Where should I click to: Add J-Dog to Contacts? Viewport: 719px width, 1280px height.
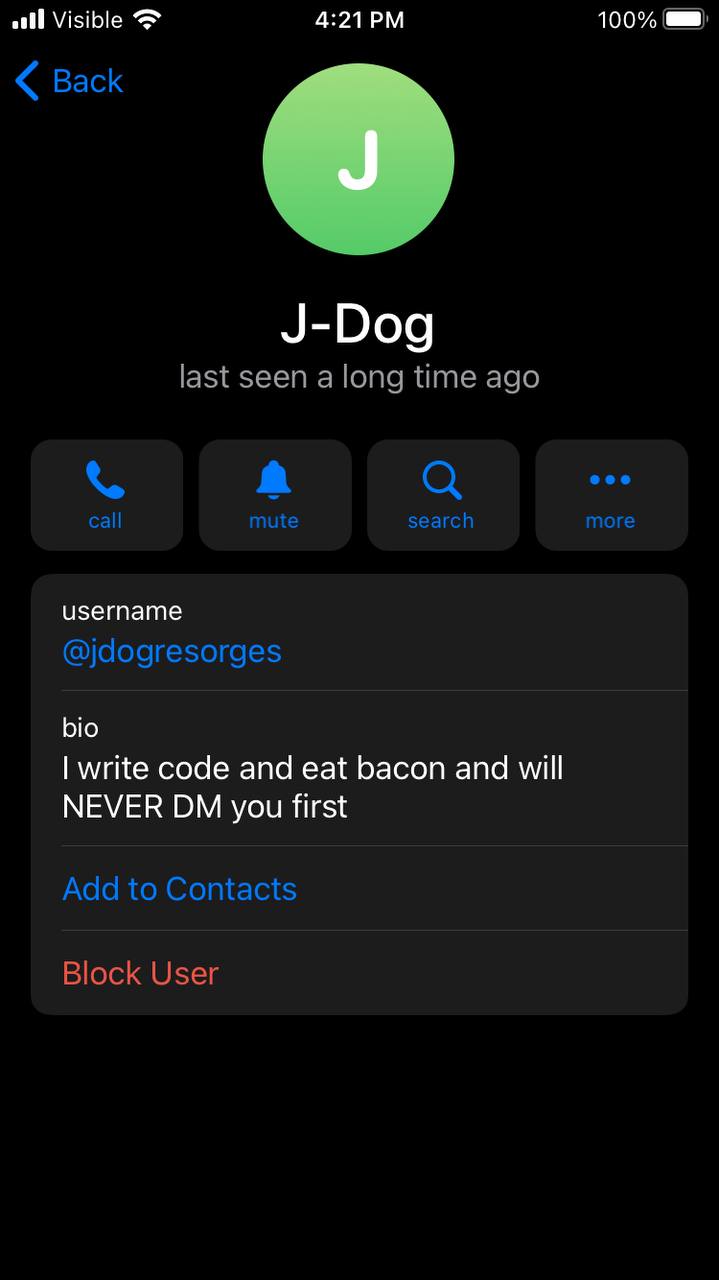pyautogui.click(x=359, y=889)
